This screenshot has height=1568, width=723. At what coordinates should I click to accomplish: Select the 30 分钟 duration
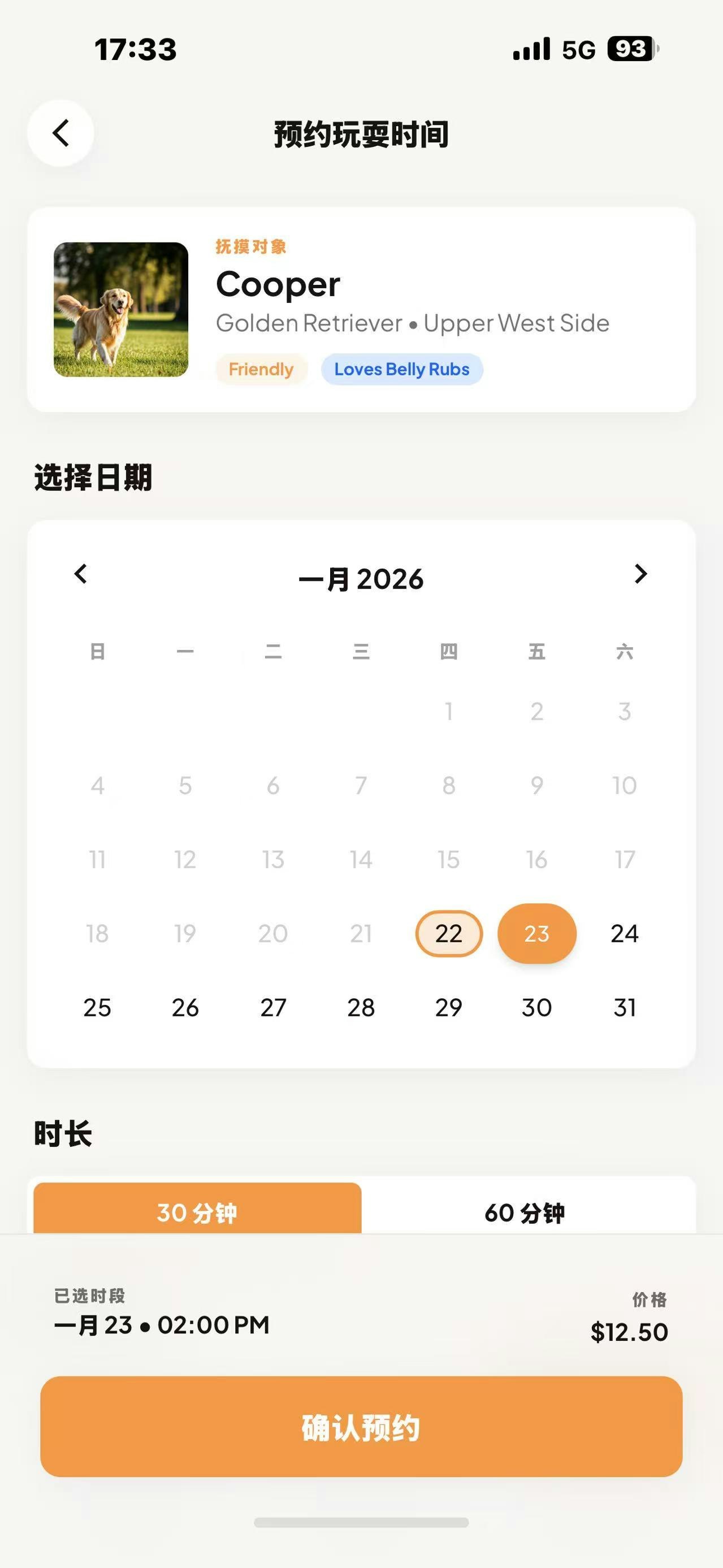point(197,1211)
